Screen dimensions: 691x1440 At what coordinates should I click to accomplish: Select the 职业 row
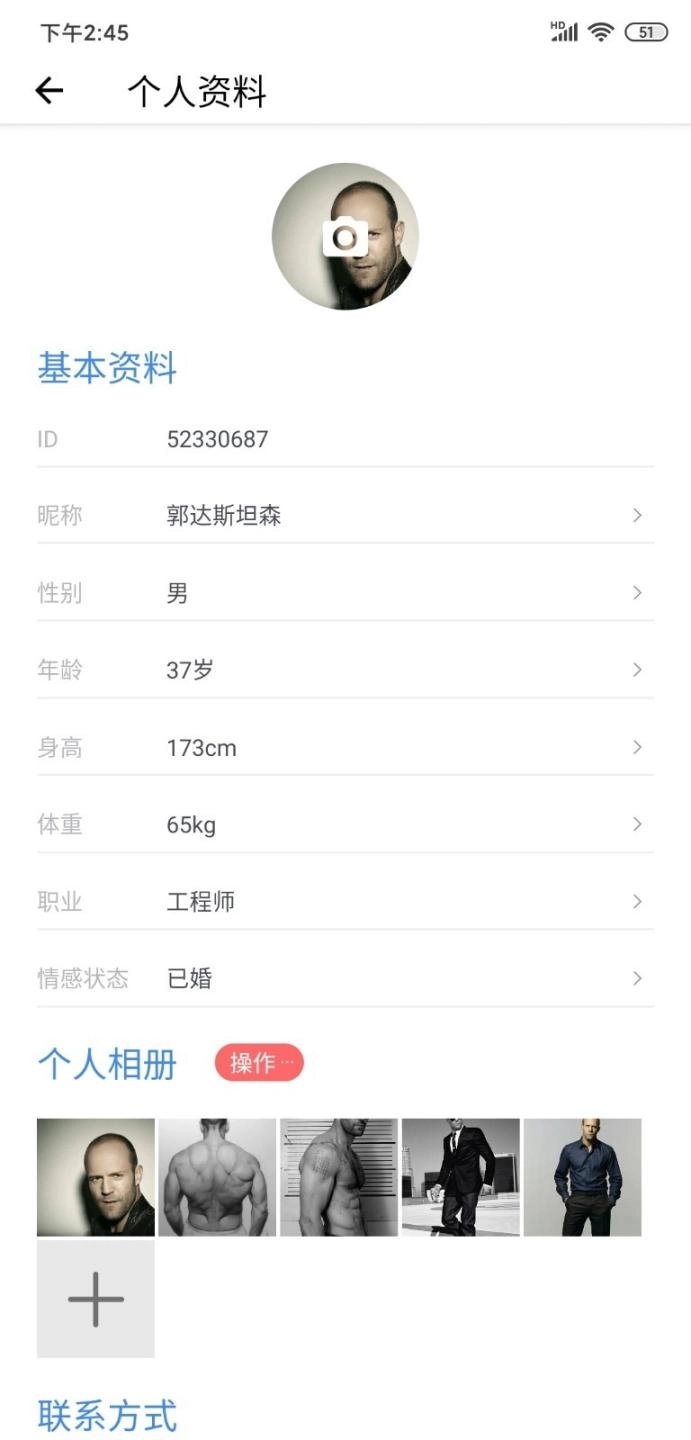coord(345,902)
